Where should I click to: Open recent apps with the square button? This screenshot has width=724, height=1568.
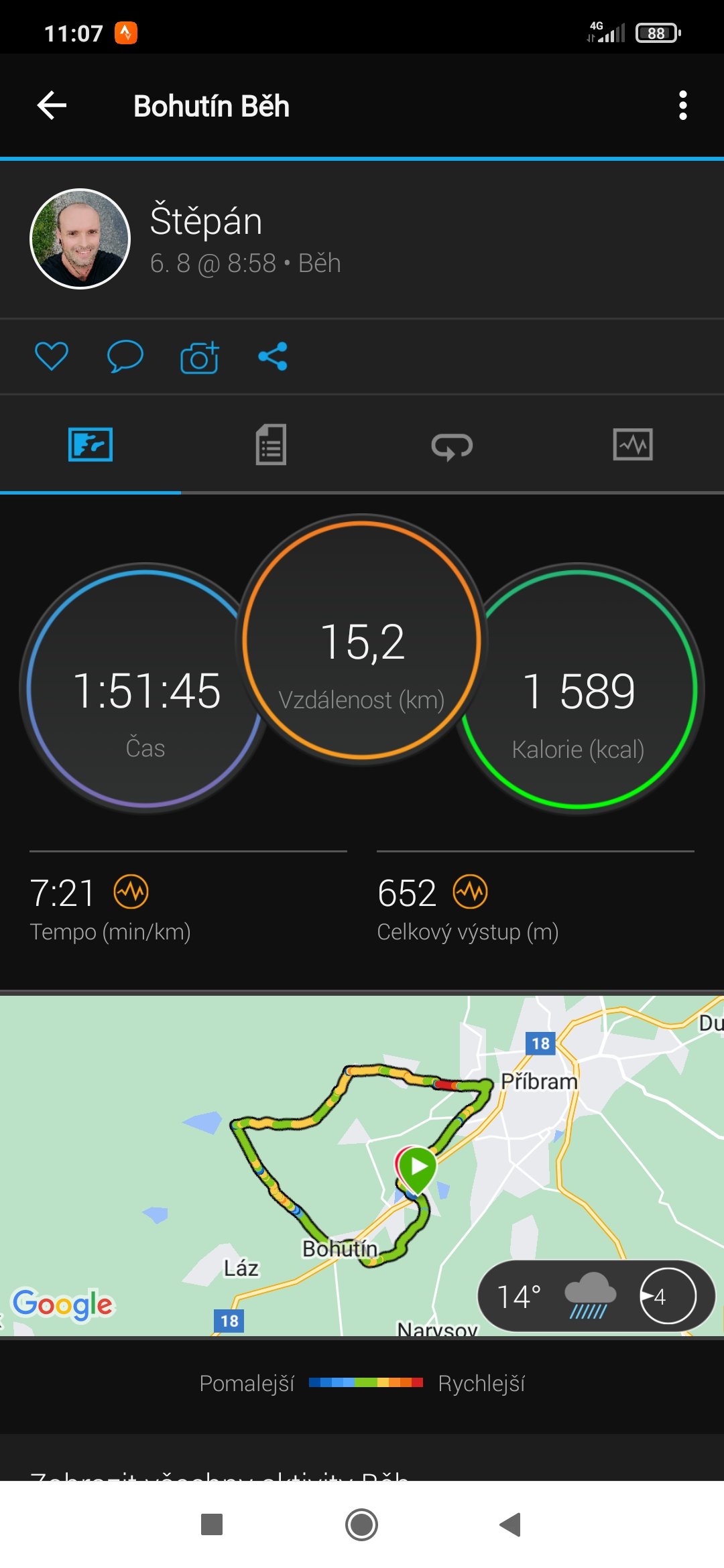tap(212, 1525)
